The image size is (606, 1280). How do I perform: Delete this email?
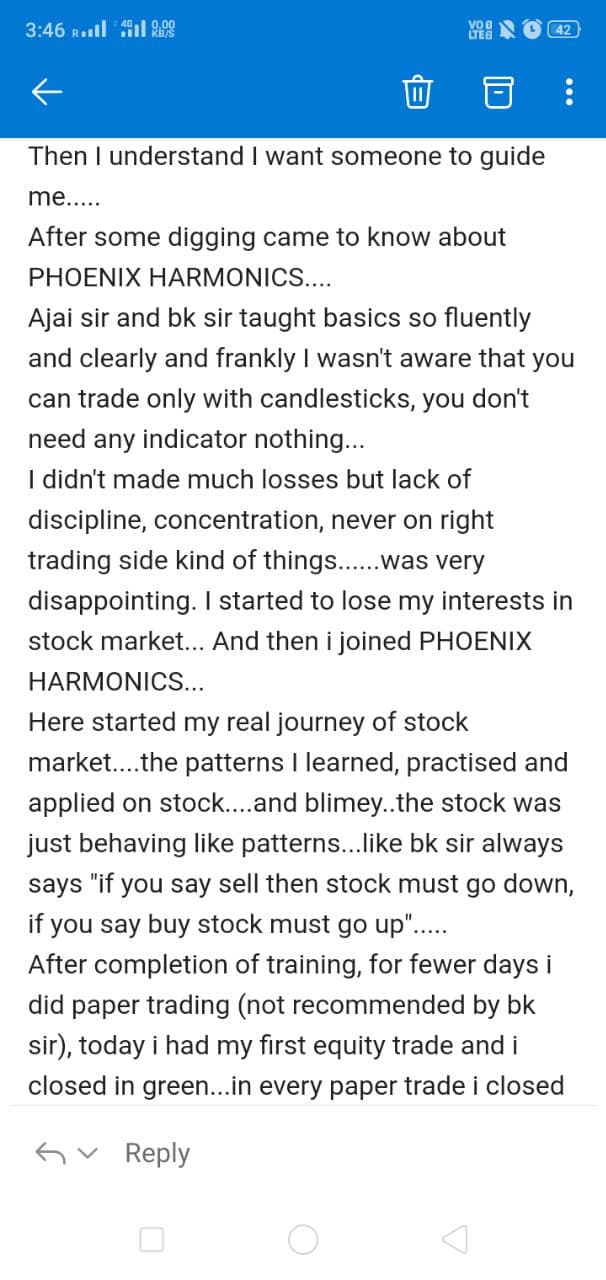coord(417,92)
